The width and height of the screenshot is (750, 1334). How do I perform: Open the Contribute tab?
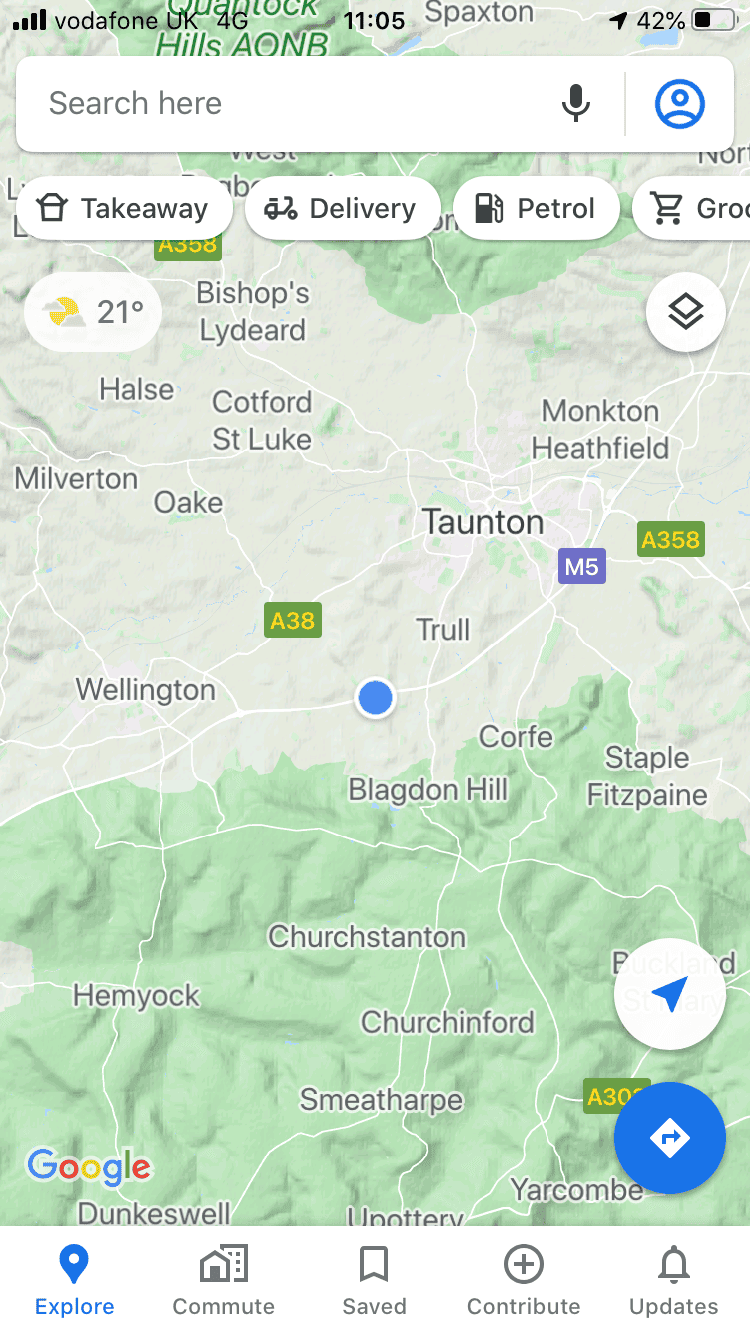[x=524, y=1280]
